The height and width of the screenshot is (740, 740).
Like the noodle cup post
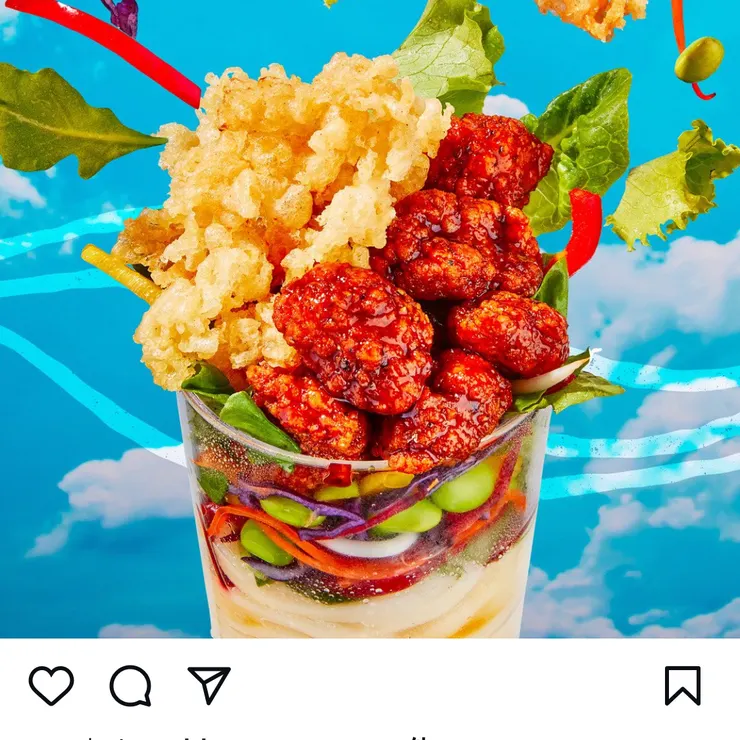pyautogui.click(x=51, y=686)
